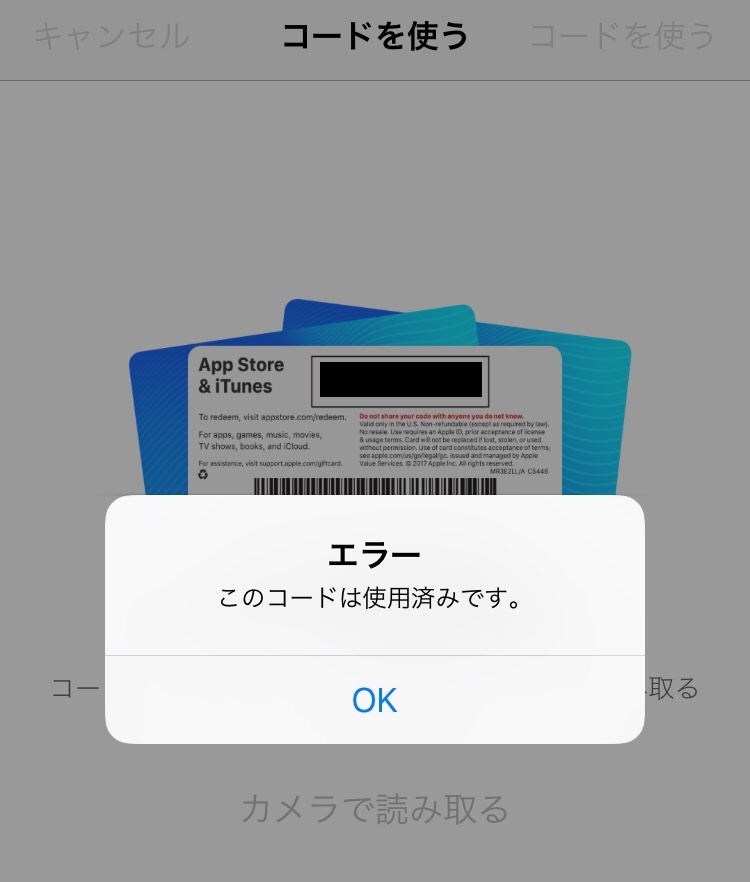Tap キャンセル to cancel code redemption

click(111, 37)
